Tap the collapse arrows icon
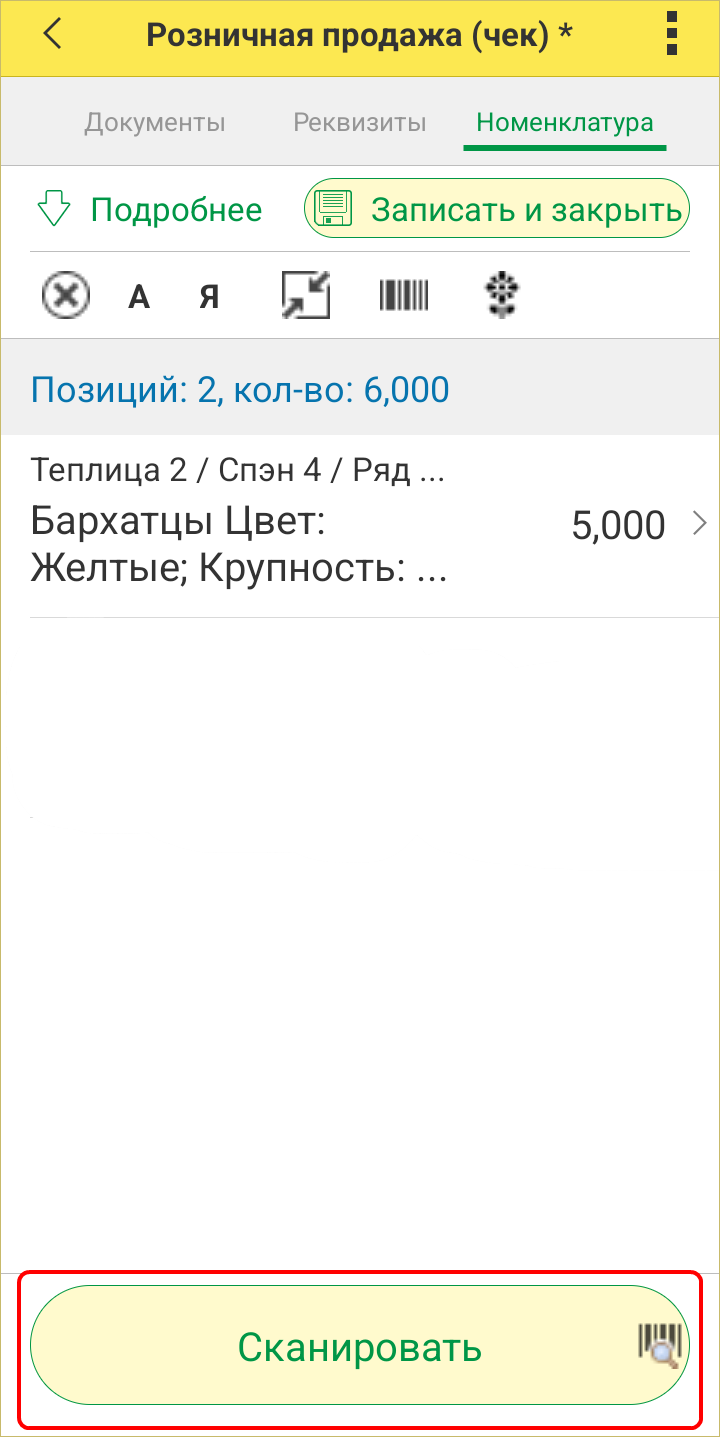 (306, 296)
